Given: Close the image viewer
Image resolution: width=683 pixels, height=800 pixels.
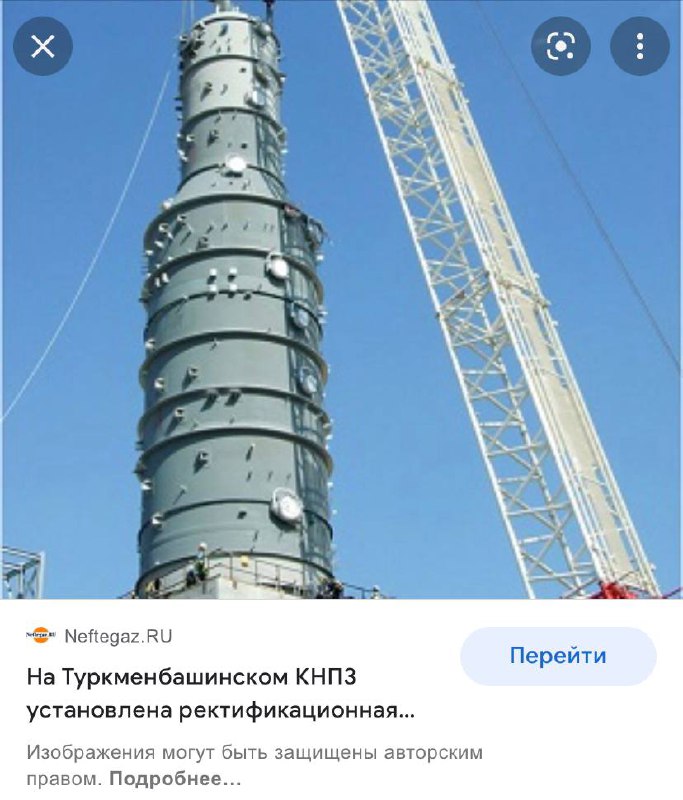Looking at the screenshot, I should [x=43, y=46].
